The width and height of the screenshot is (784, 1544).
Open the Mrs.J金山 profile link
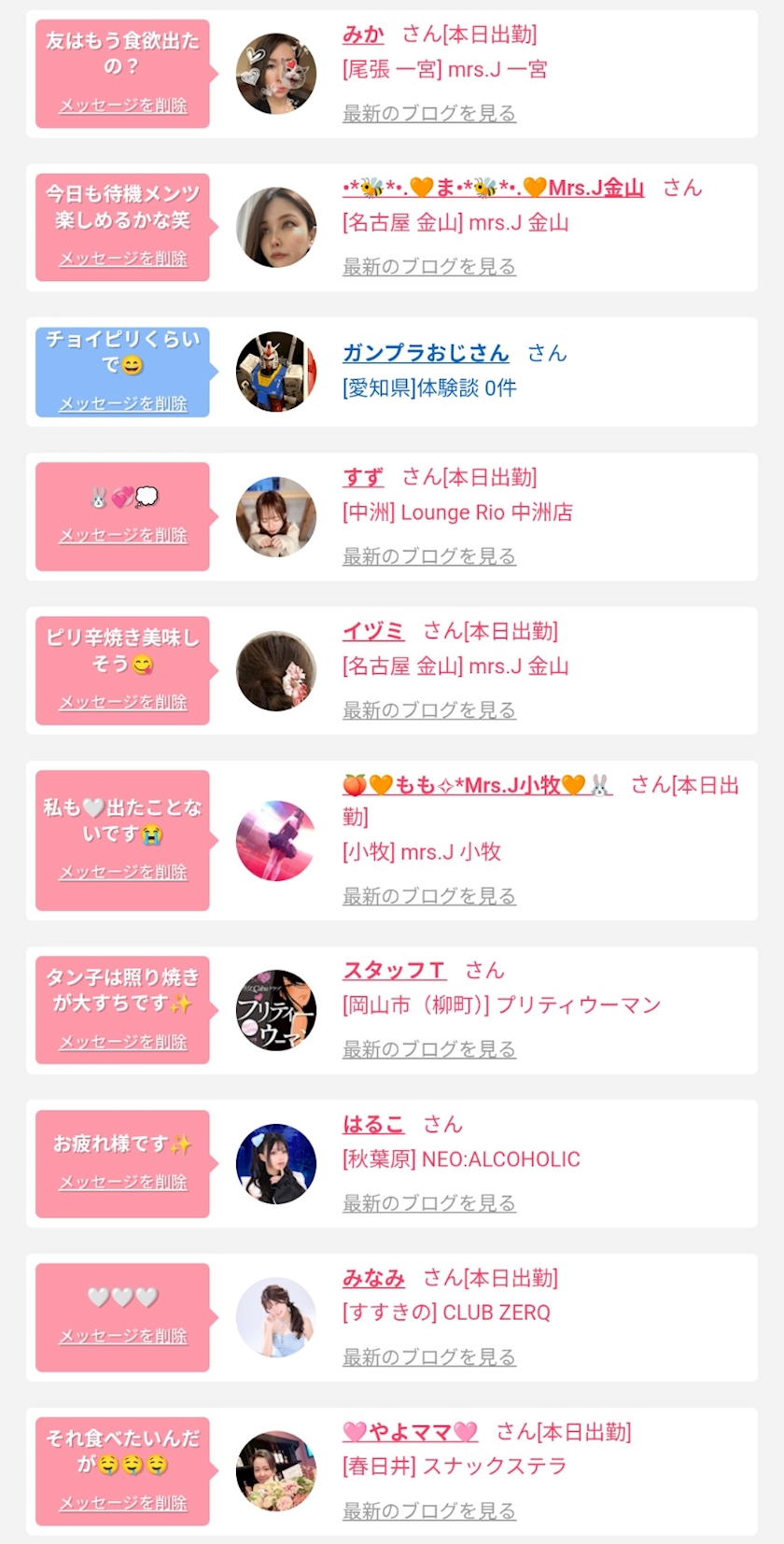coord(493,188)
